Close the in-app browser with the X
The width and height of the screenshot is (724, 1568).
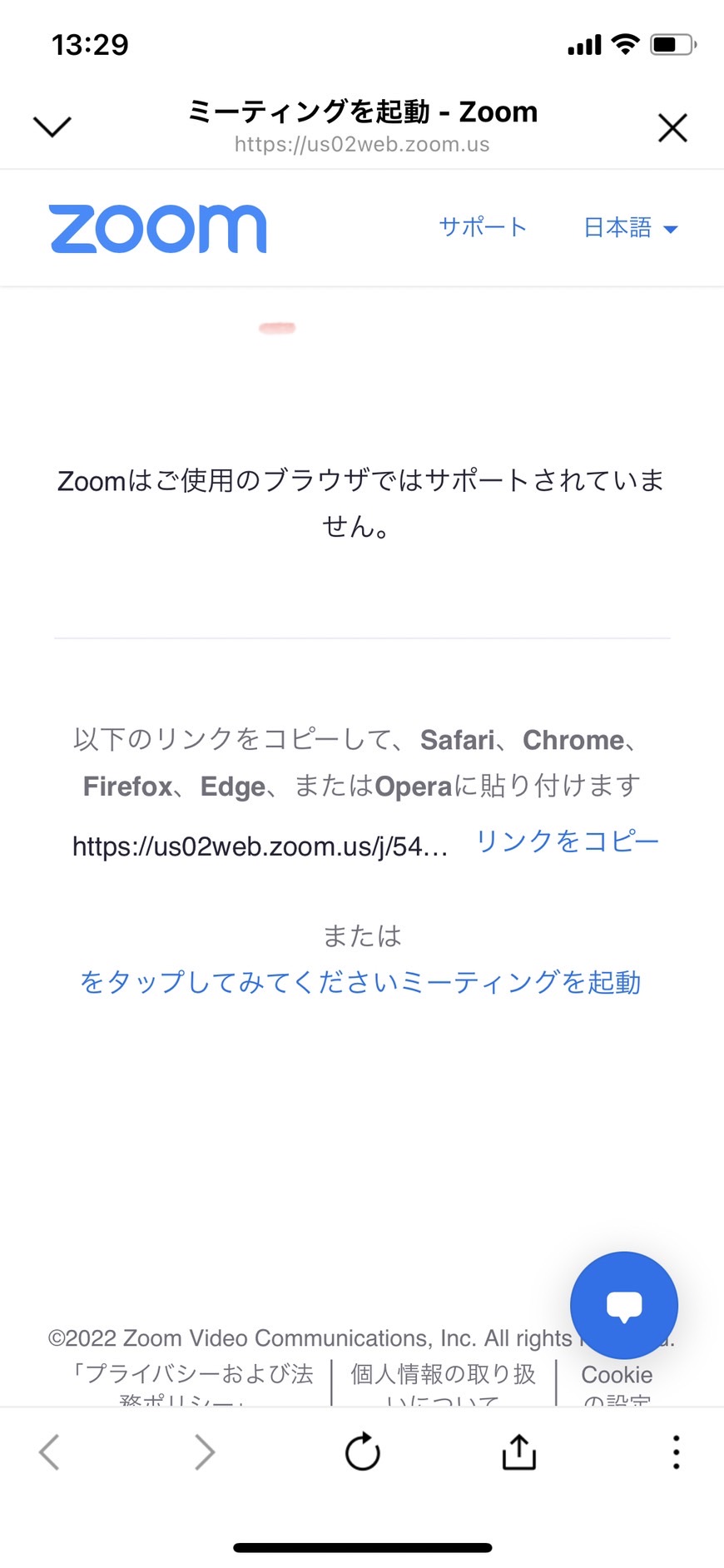(672, 128)
